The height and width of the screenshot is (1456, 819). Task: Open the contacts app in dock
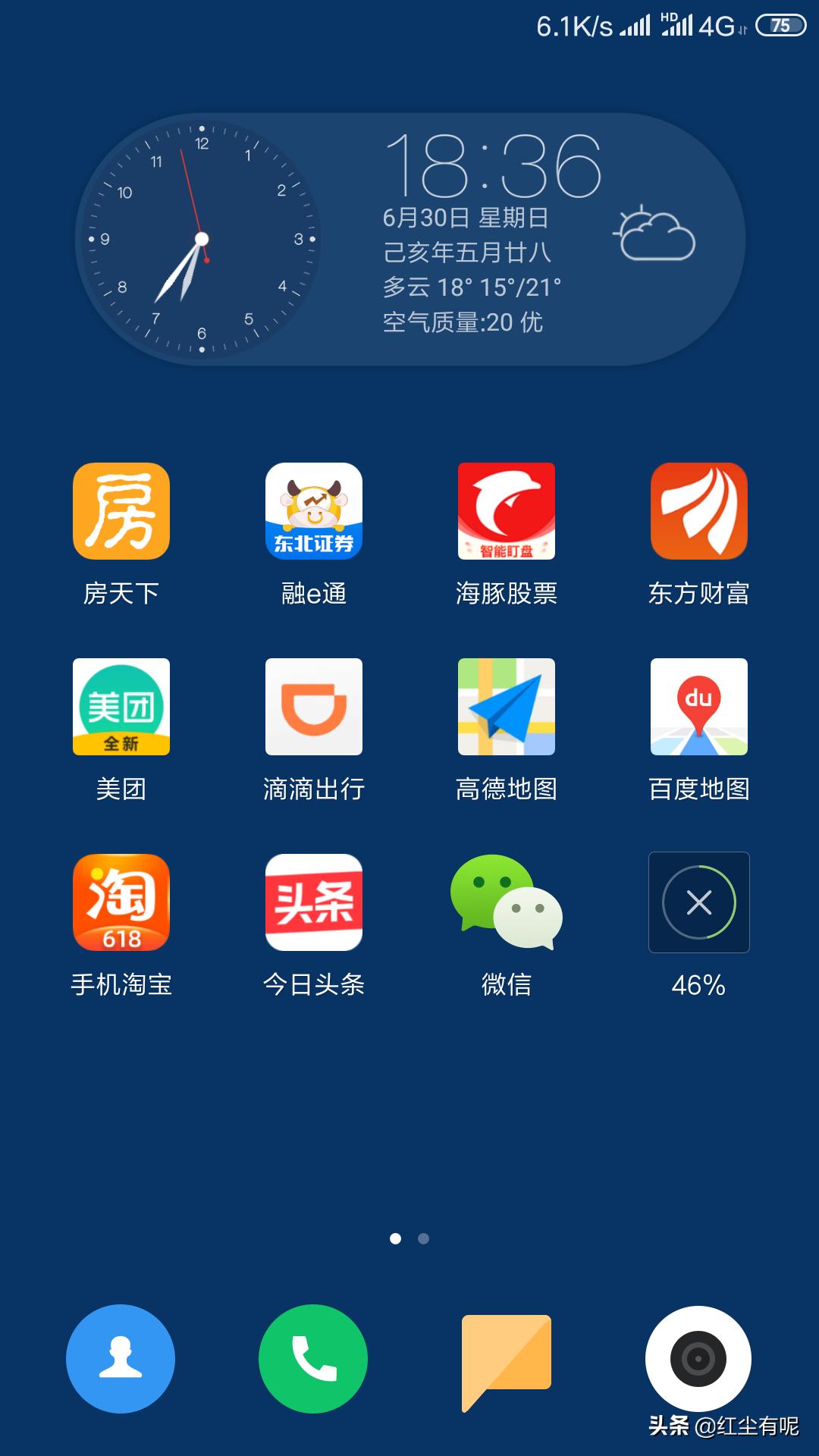(x=121, y=1359)
